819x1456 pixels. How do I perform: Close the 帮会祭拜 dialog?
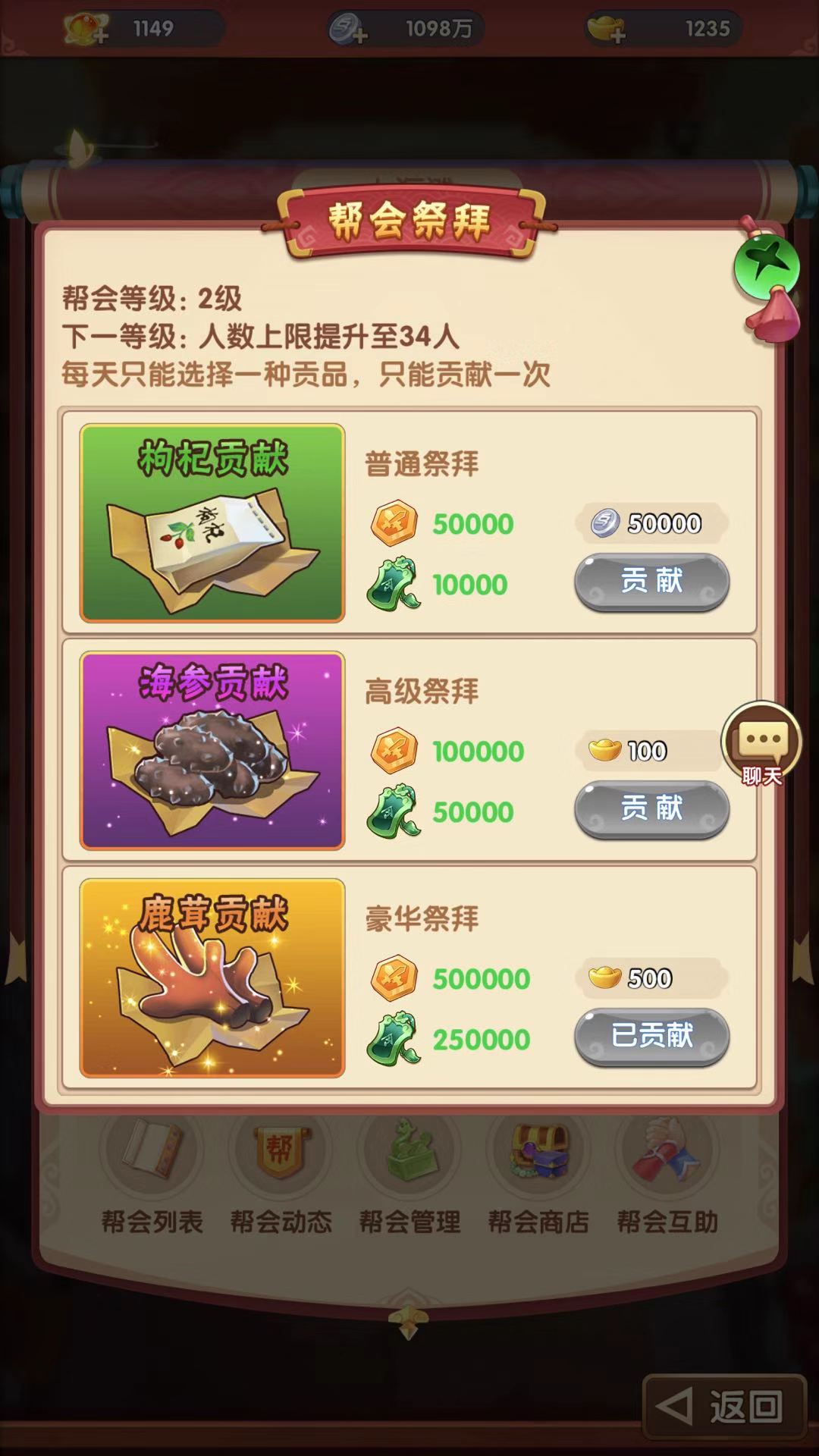(x=767, y=266)
